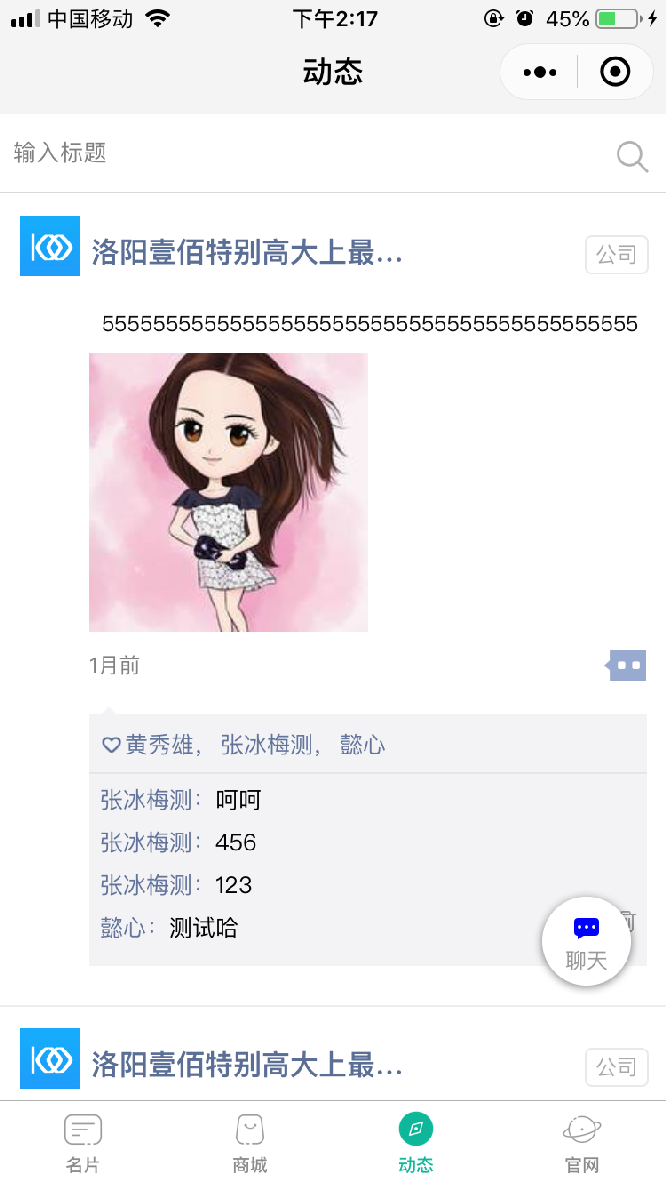Switch to the 商城 tab

(249, 1144)
